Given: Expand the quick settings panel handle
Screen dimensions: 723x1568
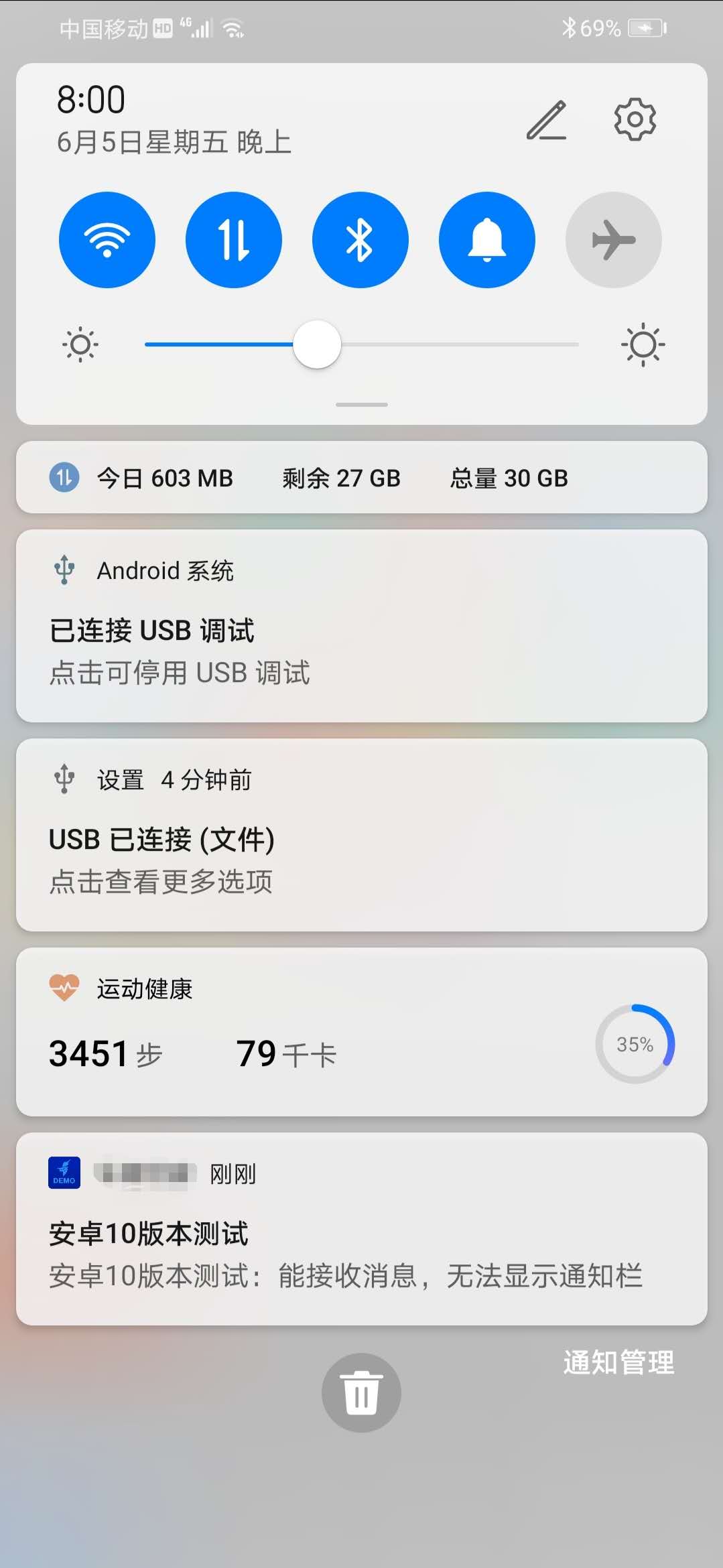Looking at the screenshot, I should point(362,405).
